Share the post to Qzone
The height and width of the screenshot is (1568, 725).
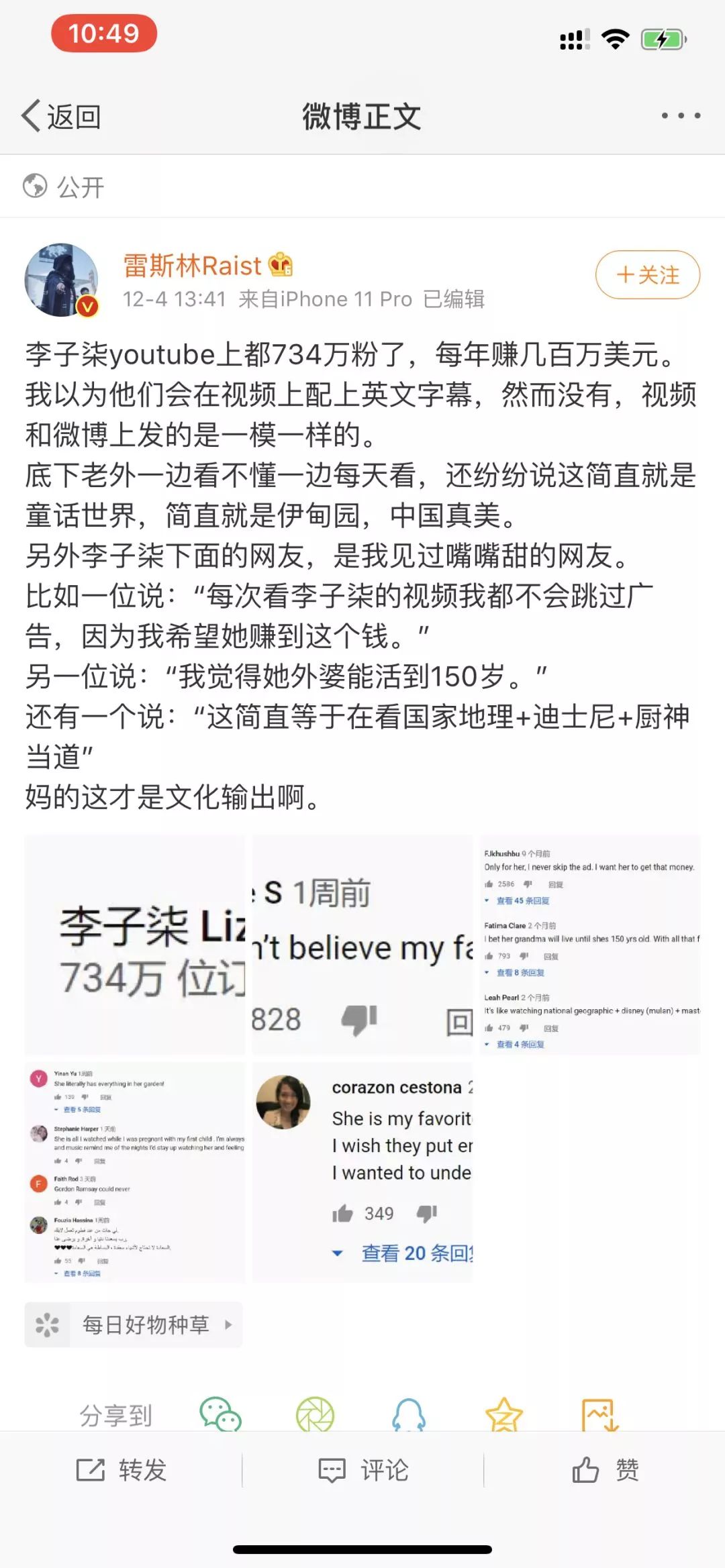(x=504, y=1414)
